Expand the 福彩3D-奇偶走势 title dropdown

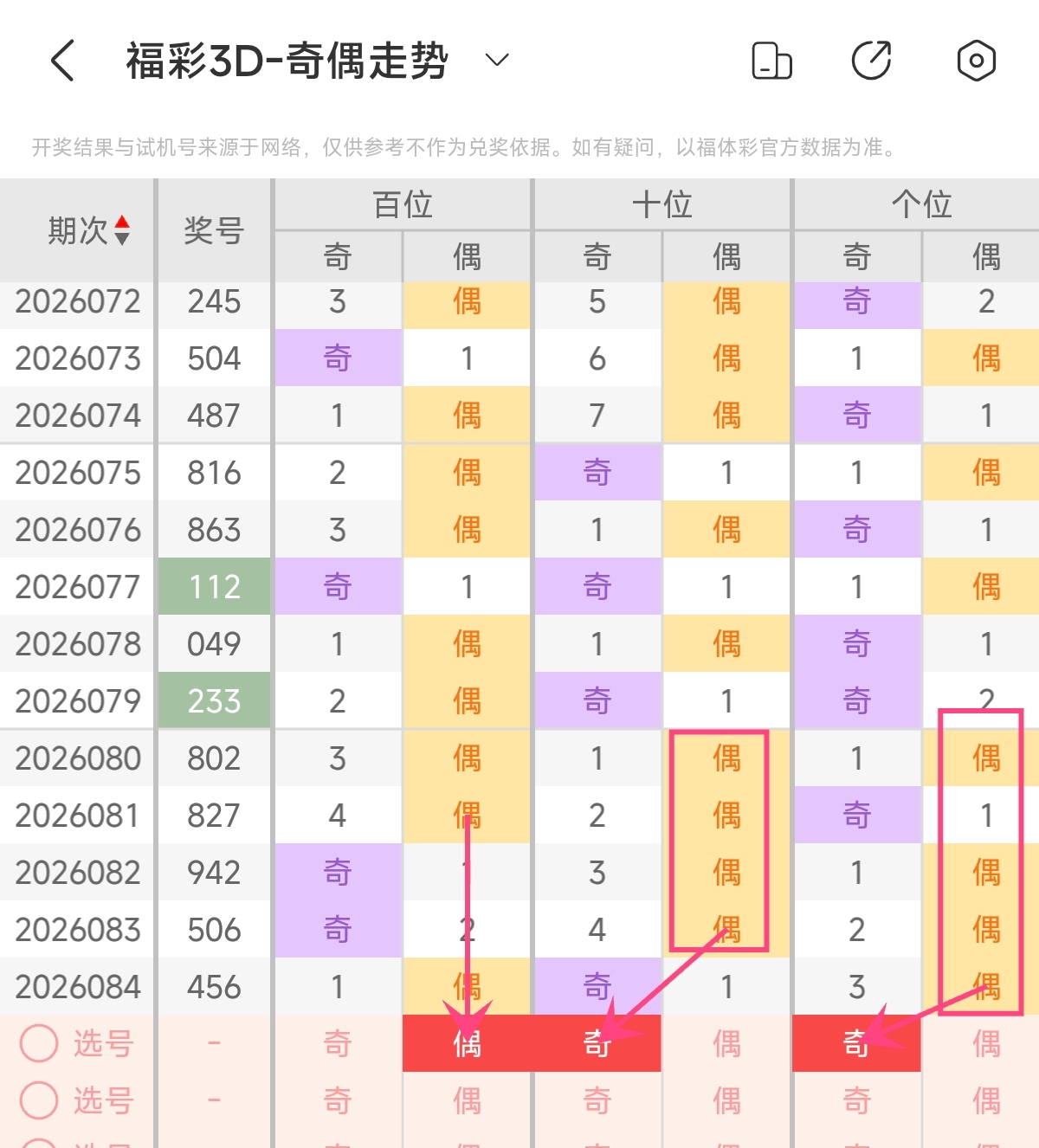[496, 60]
